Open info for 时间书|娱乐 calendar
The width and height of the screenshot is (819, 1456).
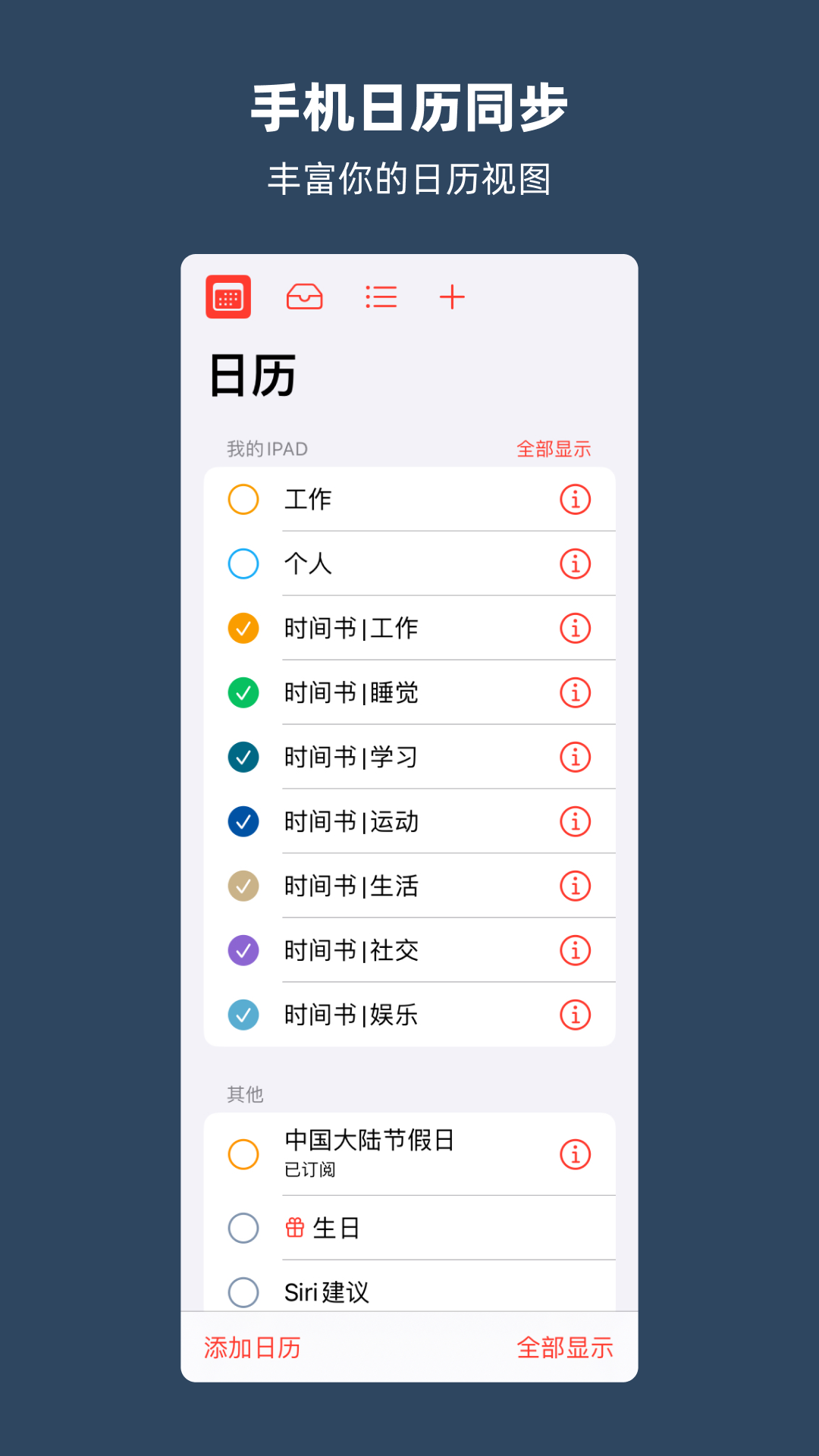click(x=575, y=1015)
